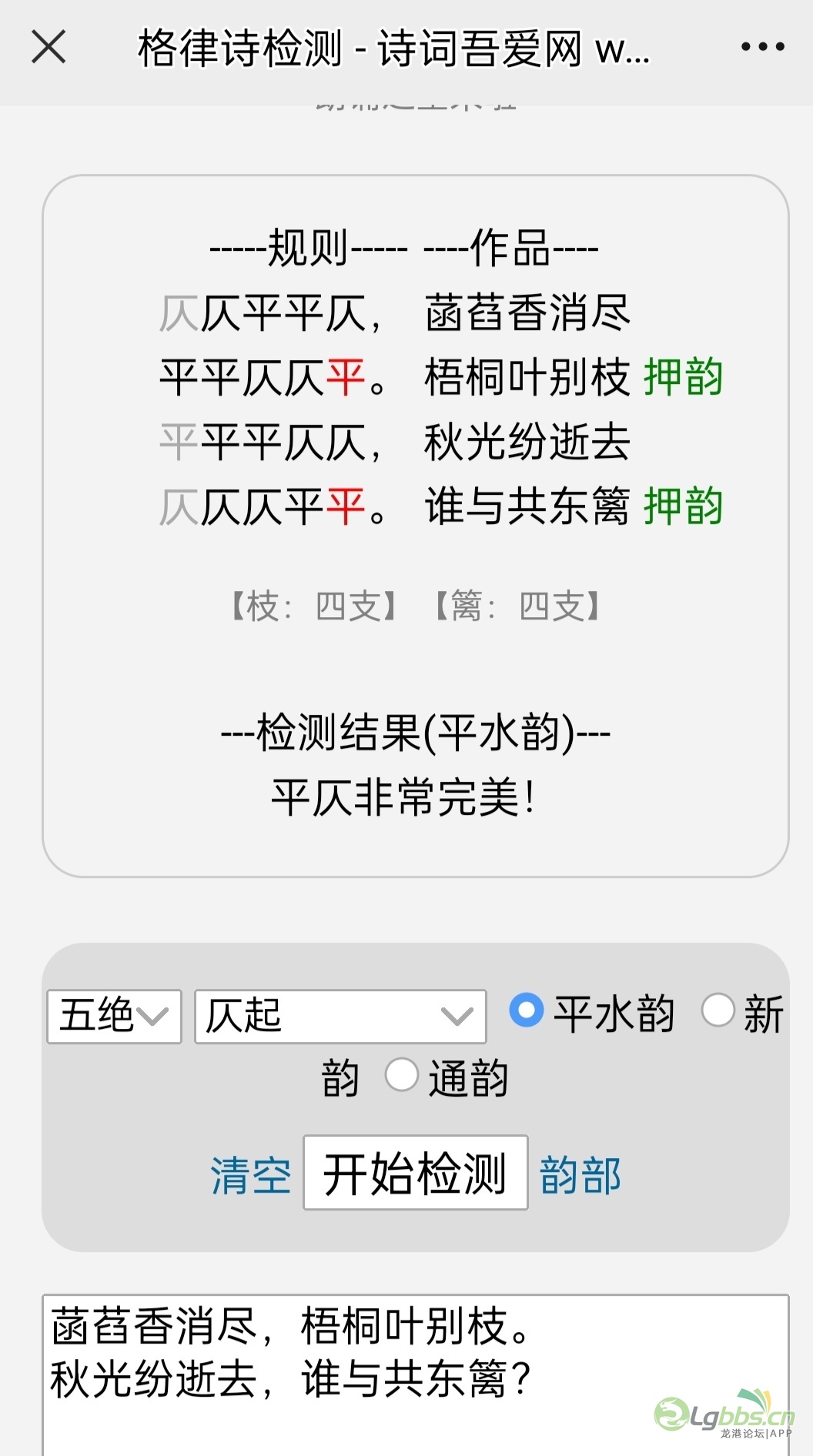The height and width of the screenshot is (1456, 813).
Task: Choose the 新韵 rhyme option
Action: (718, 1010)
